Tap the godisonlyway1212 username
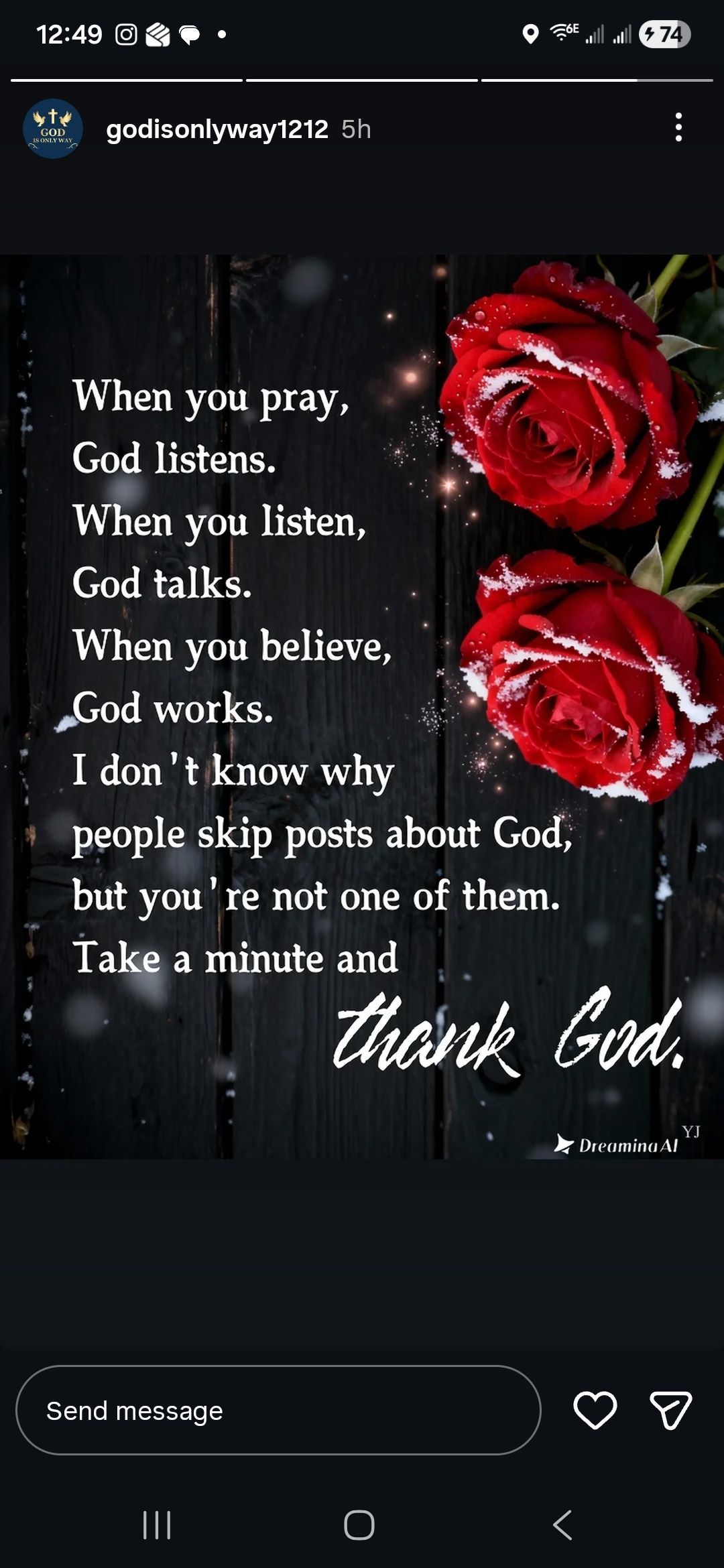 coord(217,129)
